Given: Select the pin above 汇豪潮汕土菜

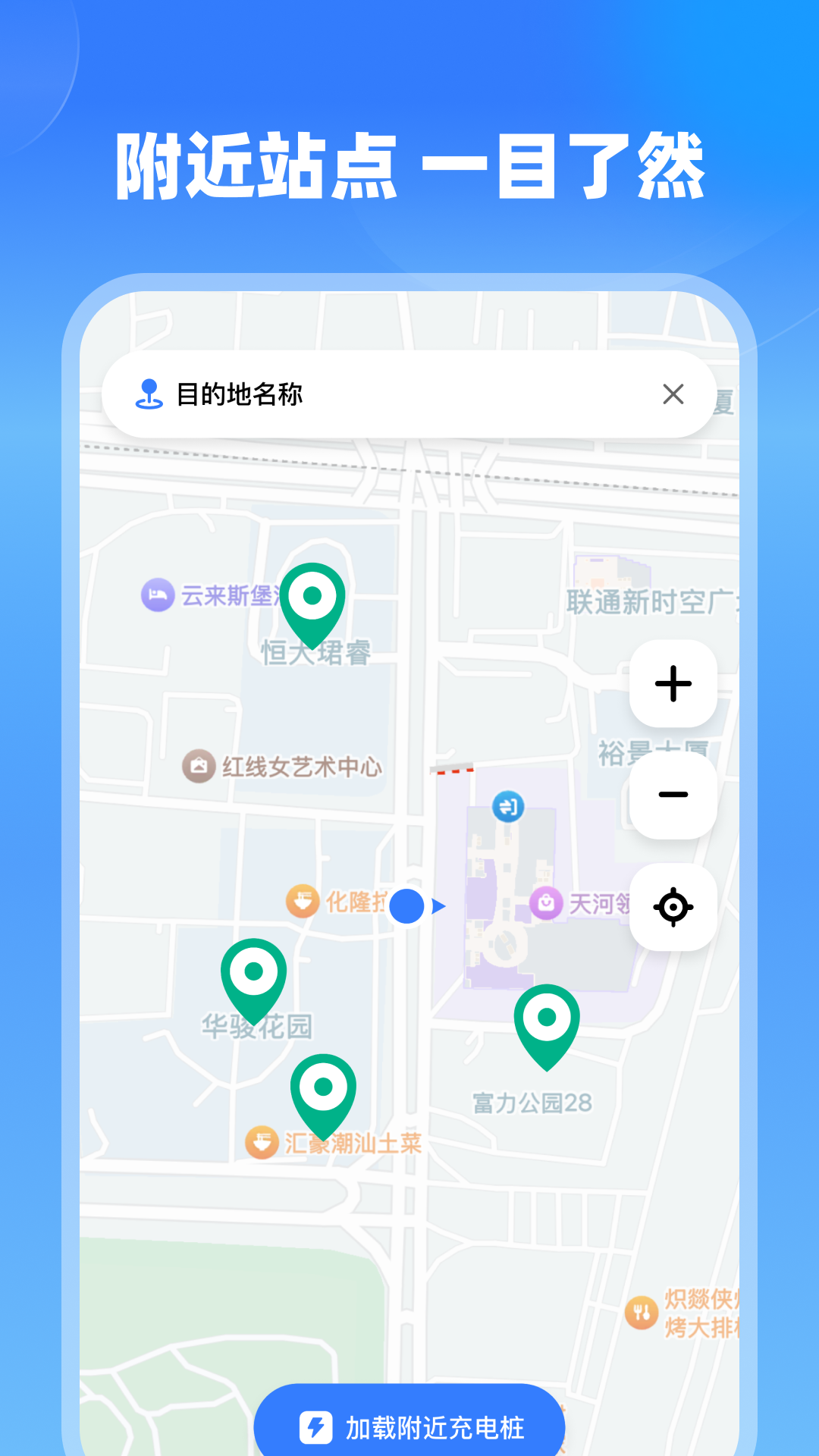Looking at the screenshot, I should point(325,1088).
